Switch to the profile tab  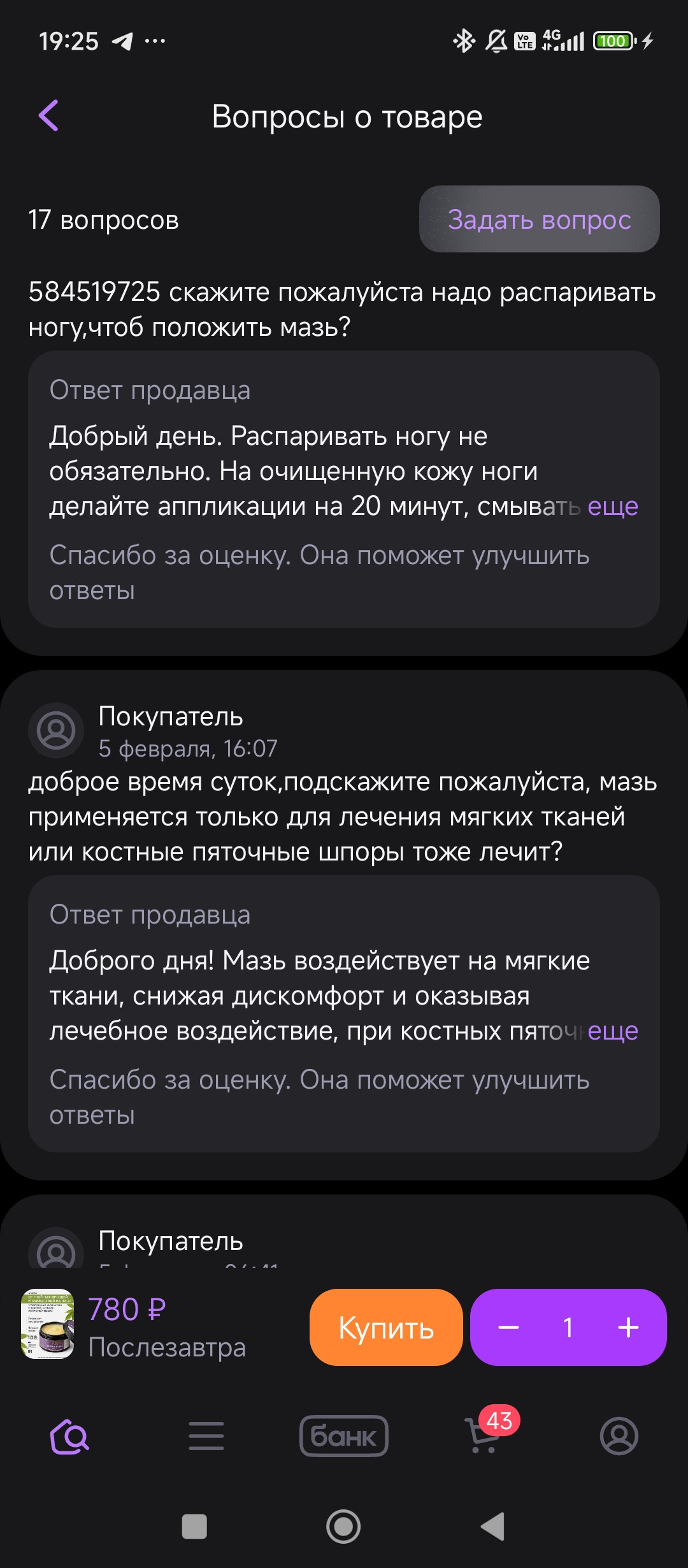[x=619, y=1436]
